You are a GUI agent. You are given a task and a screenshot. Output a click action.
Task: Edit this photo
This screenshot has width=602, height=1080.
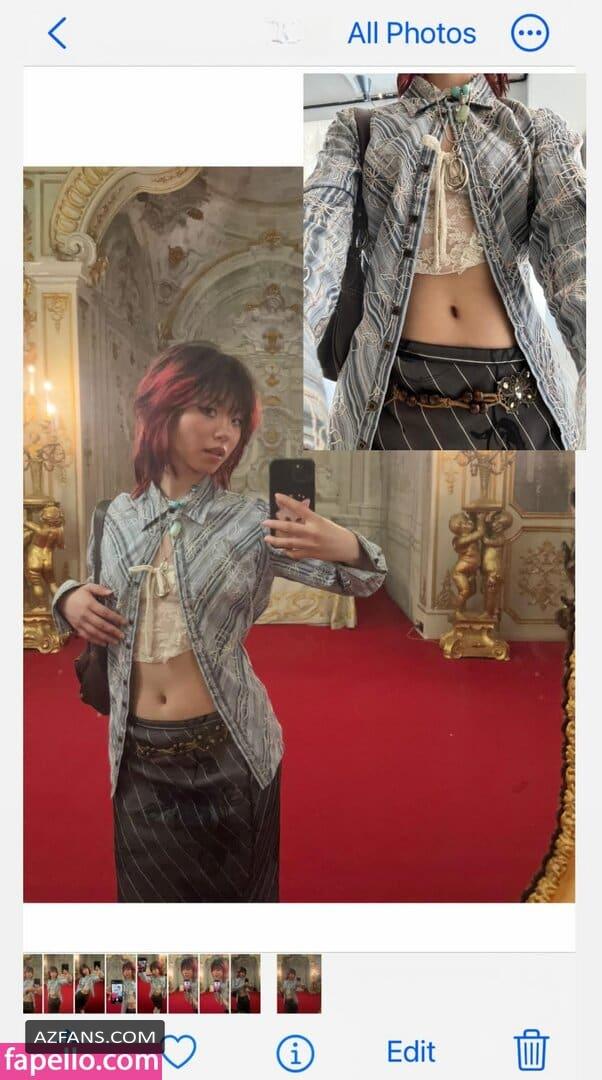pos(411,1052)
